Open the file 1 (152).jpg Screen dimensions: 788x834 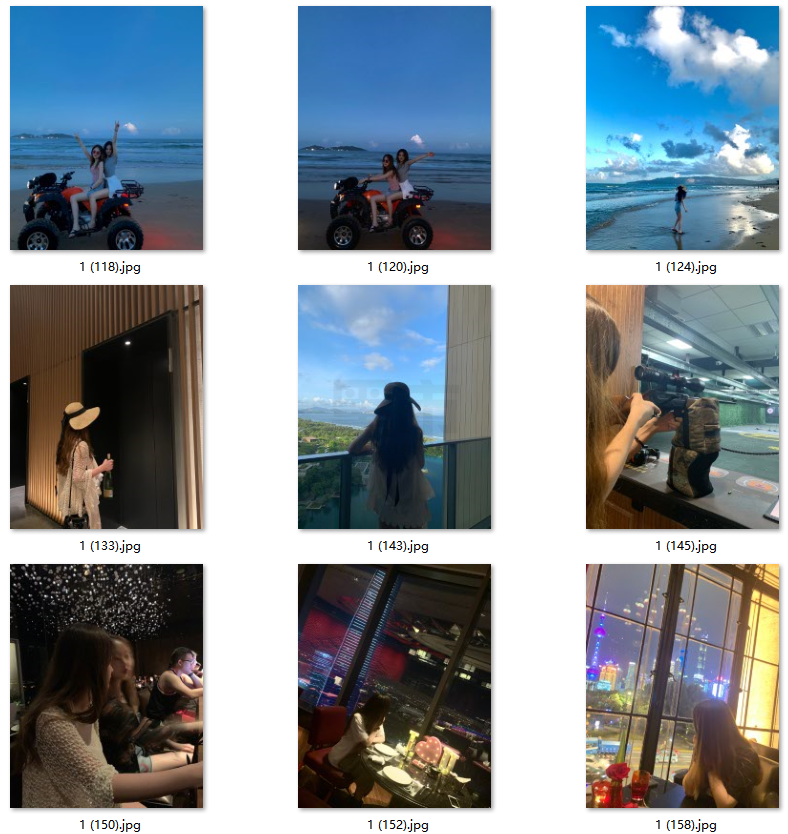[394, 686]
